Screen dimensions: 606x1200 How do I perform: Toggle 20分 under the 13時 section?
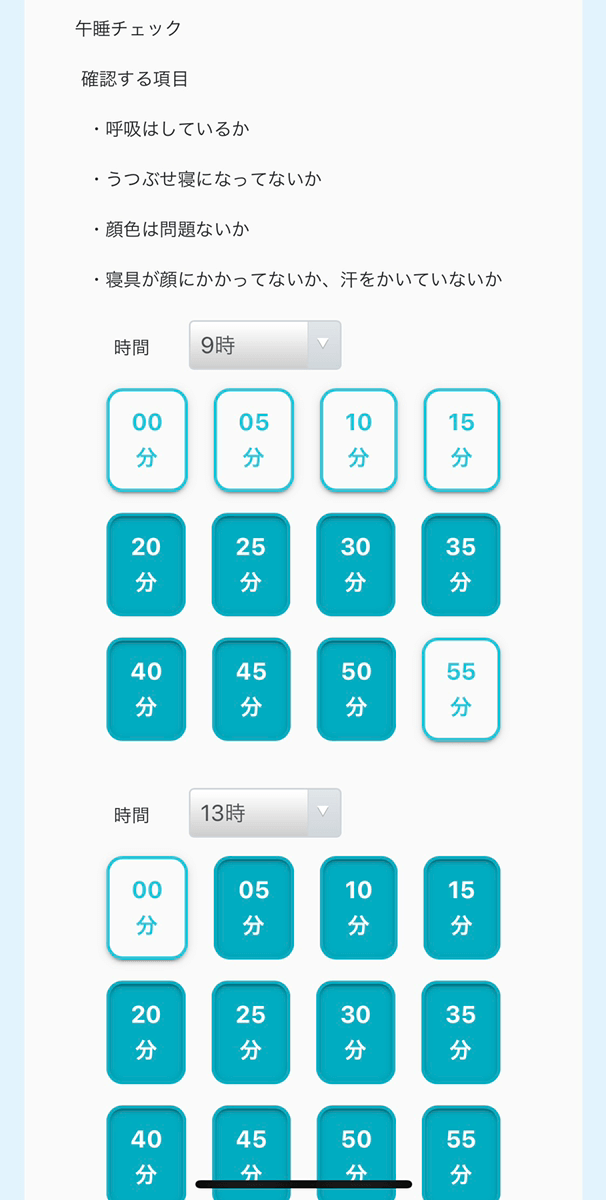point(146,1032)
